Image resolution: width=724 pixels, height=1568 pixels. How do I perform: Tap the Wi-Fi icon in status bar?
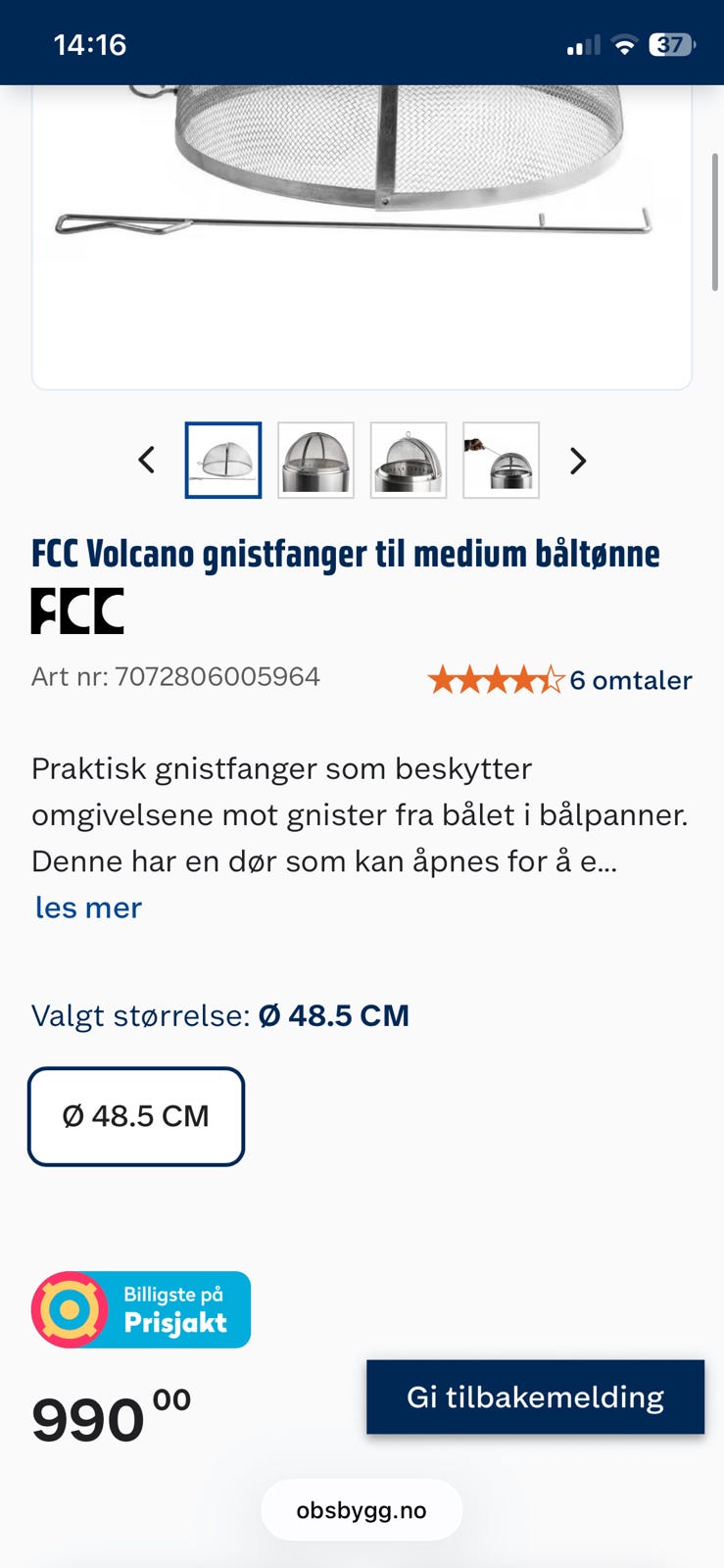[x=624, y=43]
